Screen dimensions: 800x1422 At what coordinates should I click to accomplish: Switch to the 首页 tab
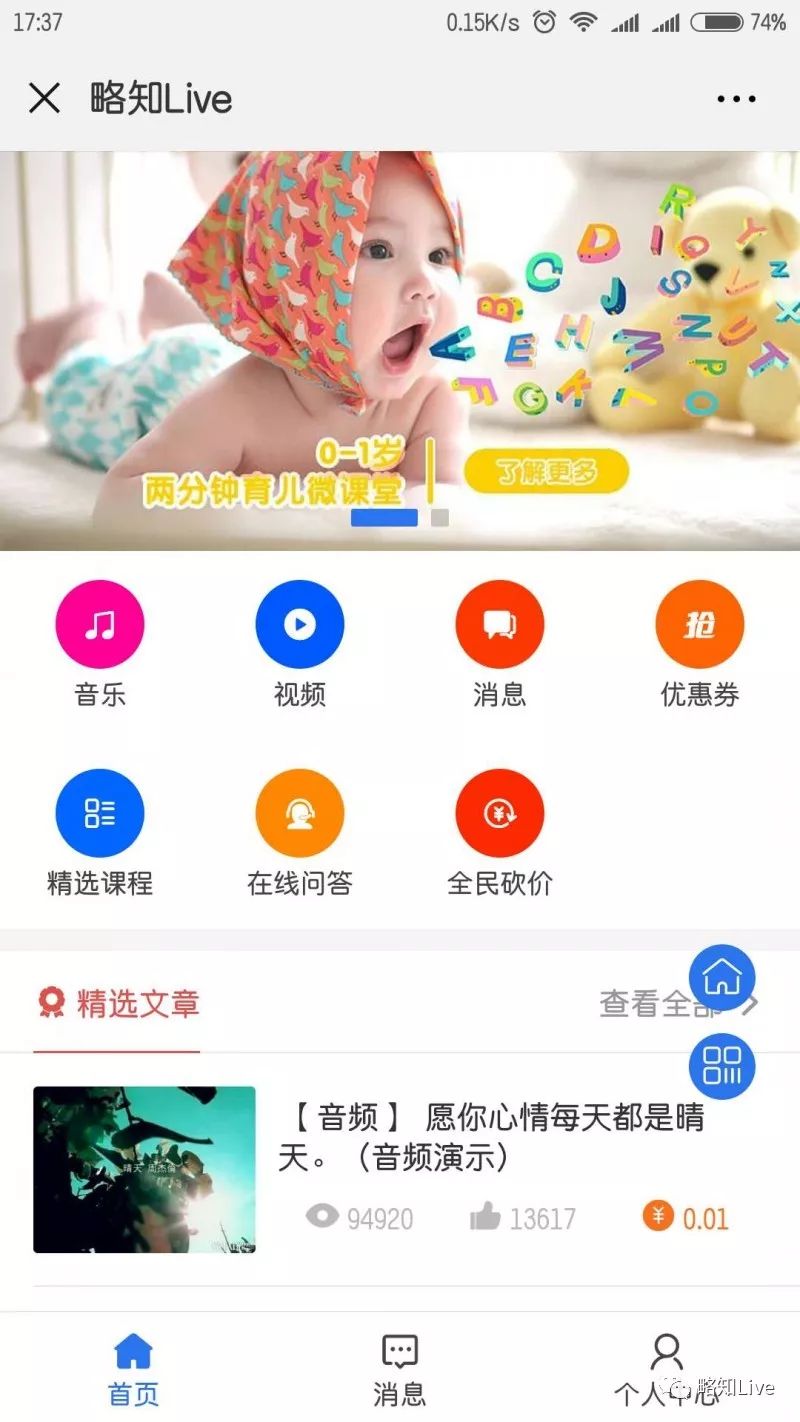[x=133, y=1368]
